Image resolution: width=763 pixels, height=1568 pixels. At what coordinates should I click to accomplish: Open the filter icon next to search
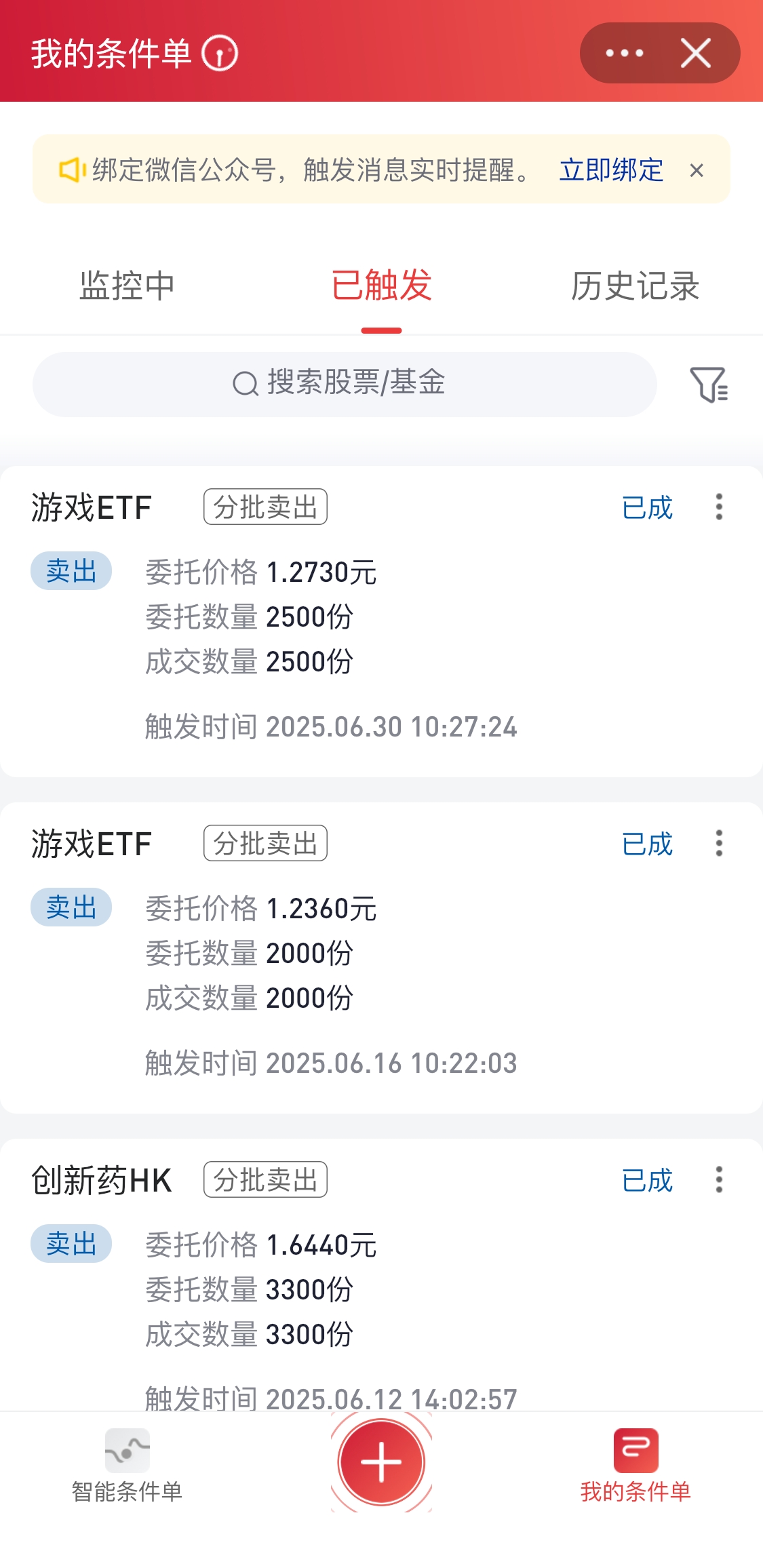[x=709, y=385]
